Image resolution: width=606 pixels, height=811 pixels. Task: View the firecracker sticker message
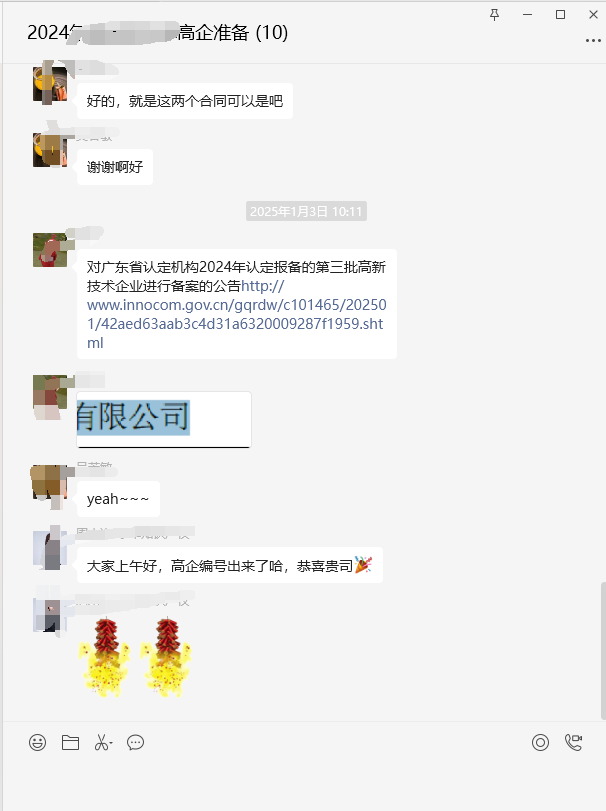pyautogui.click(x=137, y=657)
